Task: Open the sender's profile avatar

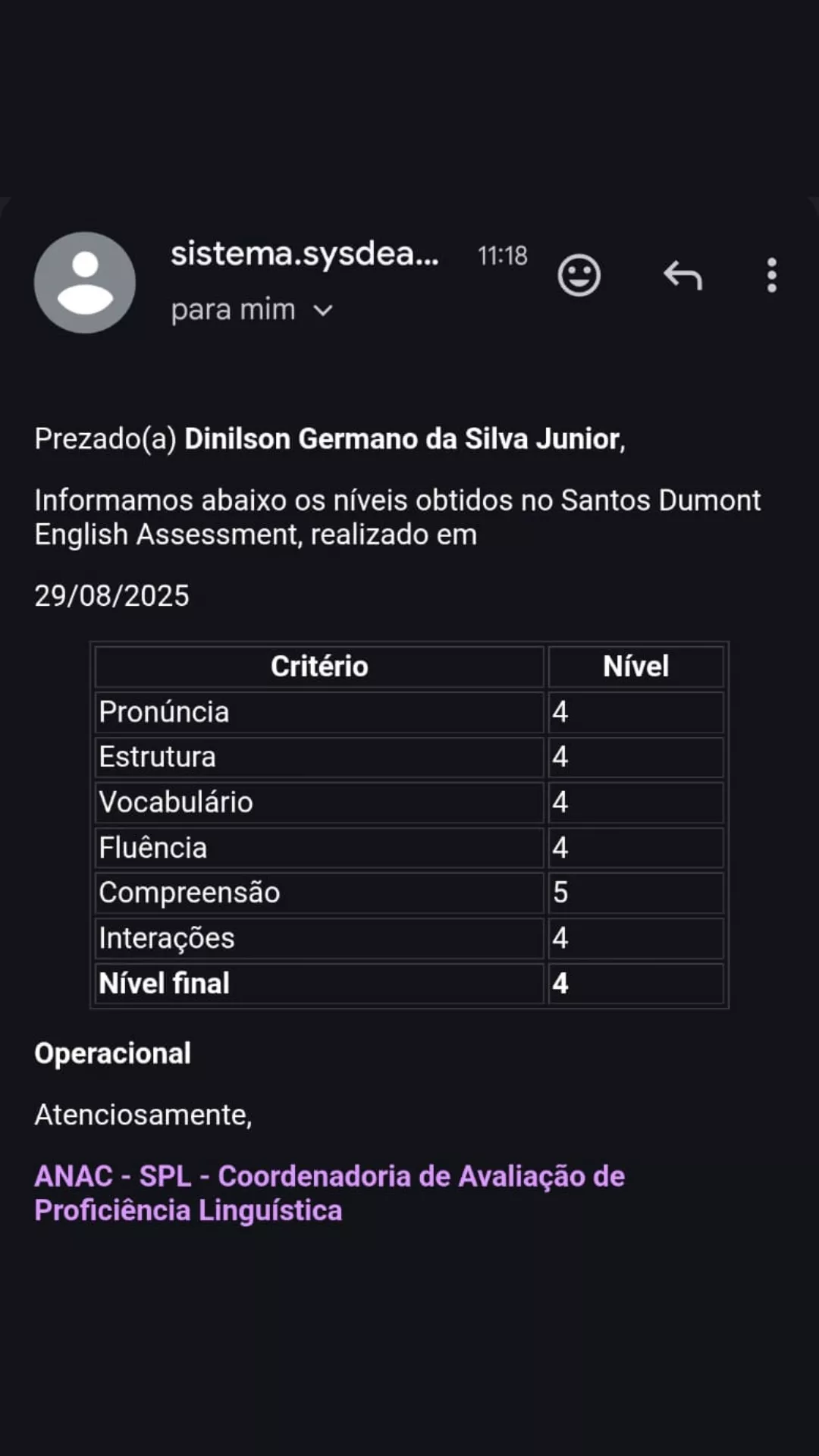Action: [85, 283]
